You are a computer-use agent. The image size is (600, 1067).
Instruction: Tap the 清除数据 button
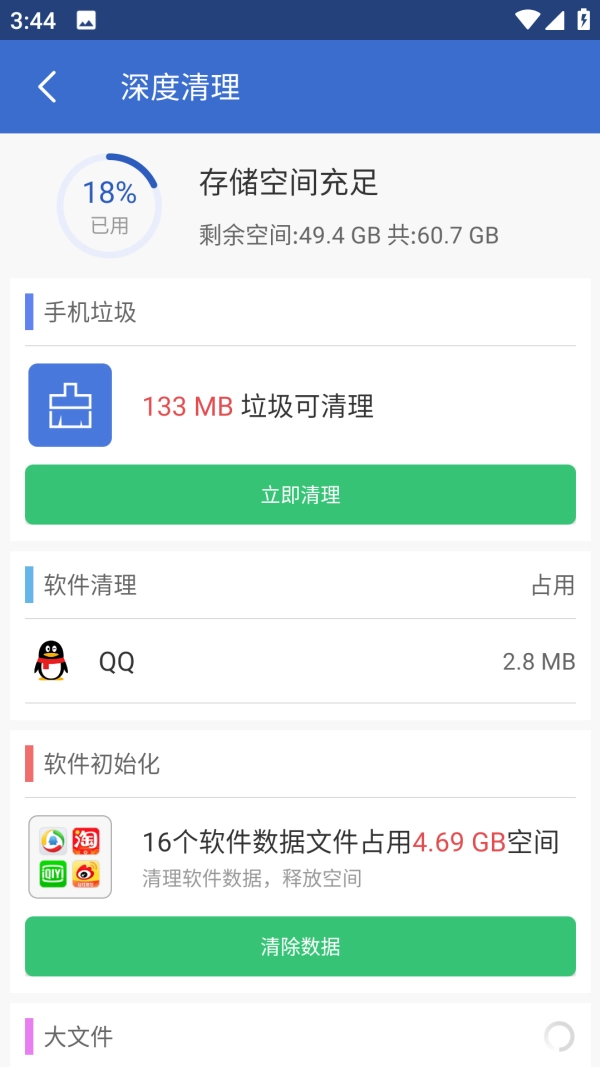[300, 946]
